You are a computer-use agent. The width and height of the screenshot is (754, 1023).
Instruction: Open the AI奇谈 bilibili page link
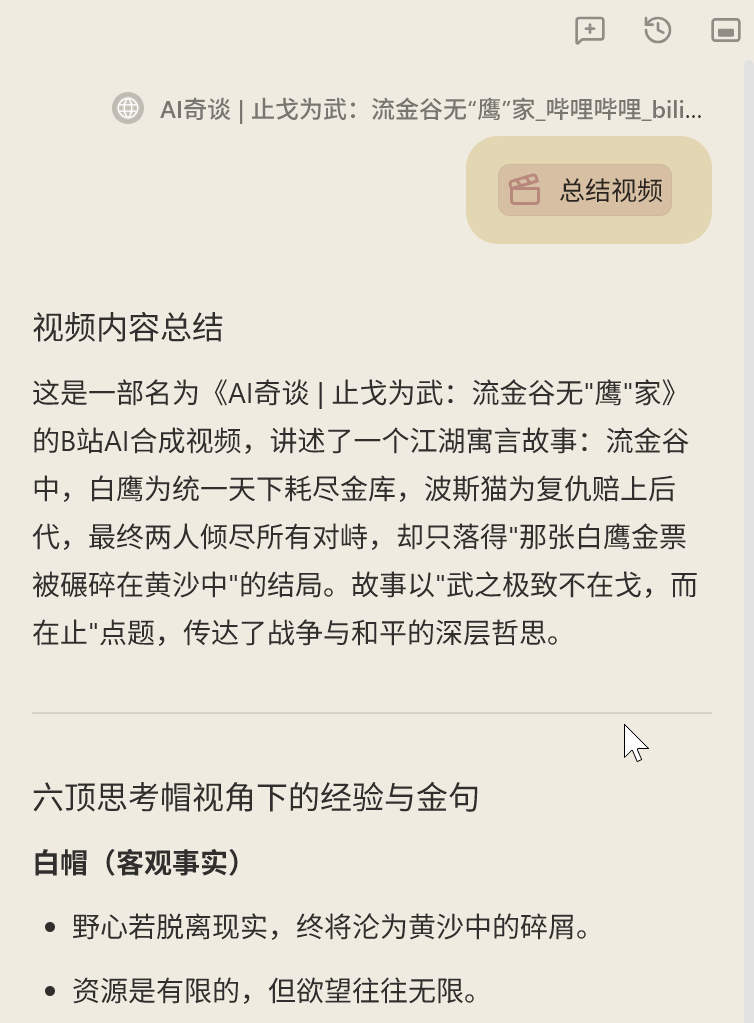(430, 109)
